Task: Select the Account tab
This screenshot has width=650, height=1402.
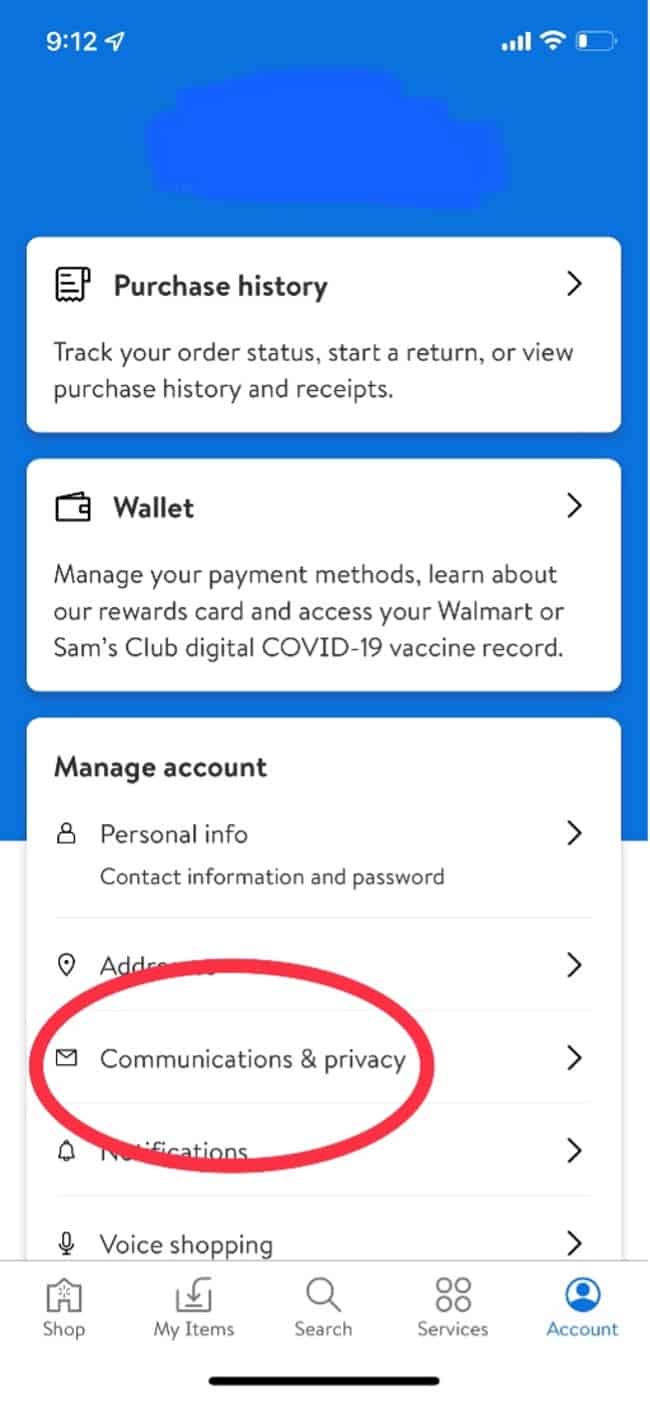Action: tap(582, 1308)
